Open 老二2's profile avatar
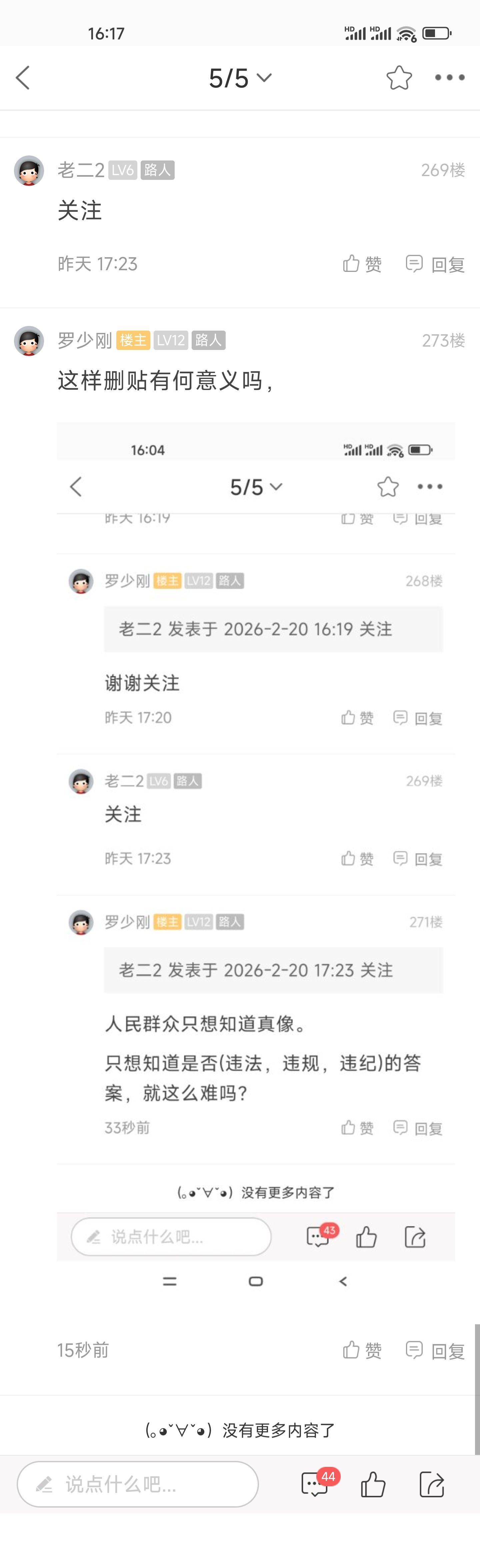The image size is (480, 1568). (x=29, y=170)
